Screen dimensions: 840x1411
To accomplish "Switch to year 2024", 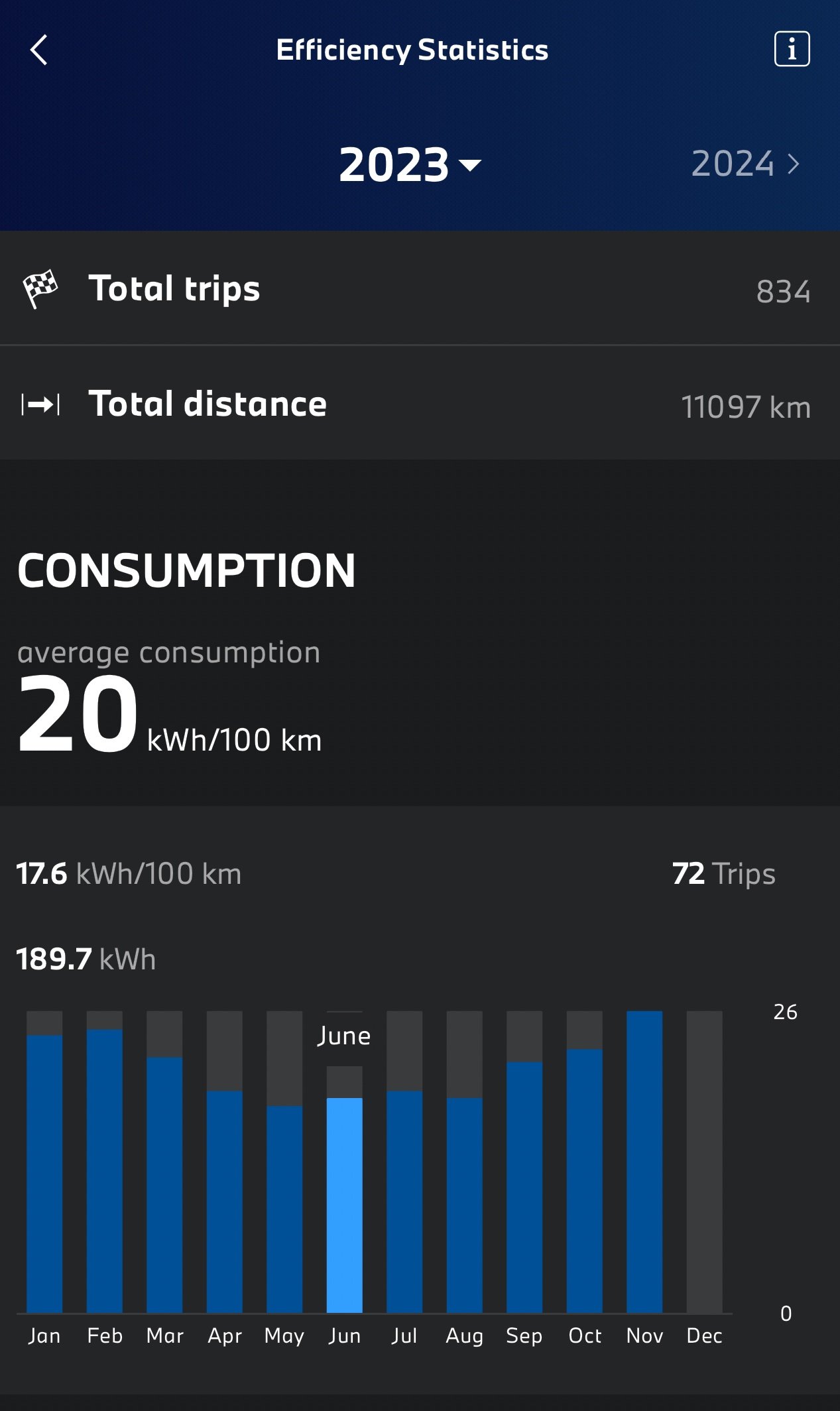I will [x=745, y=164].
